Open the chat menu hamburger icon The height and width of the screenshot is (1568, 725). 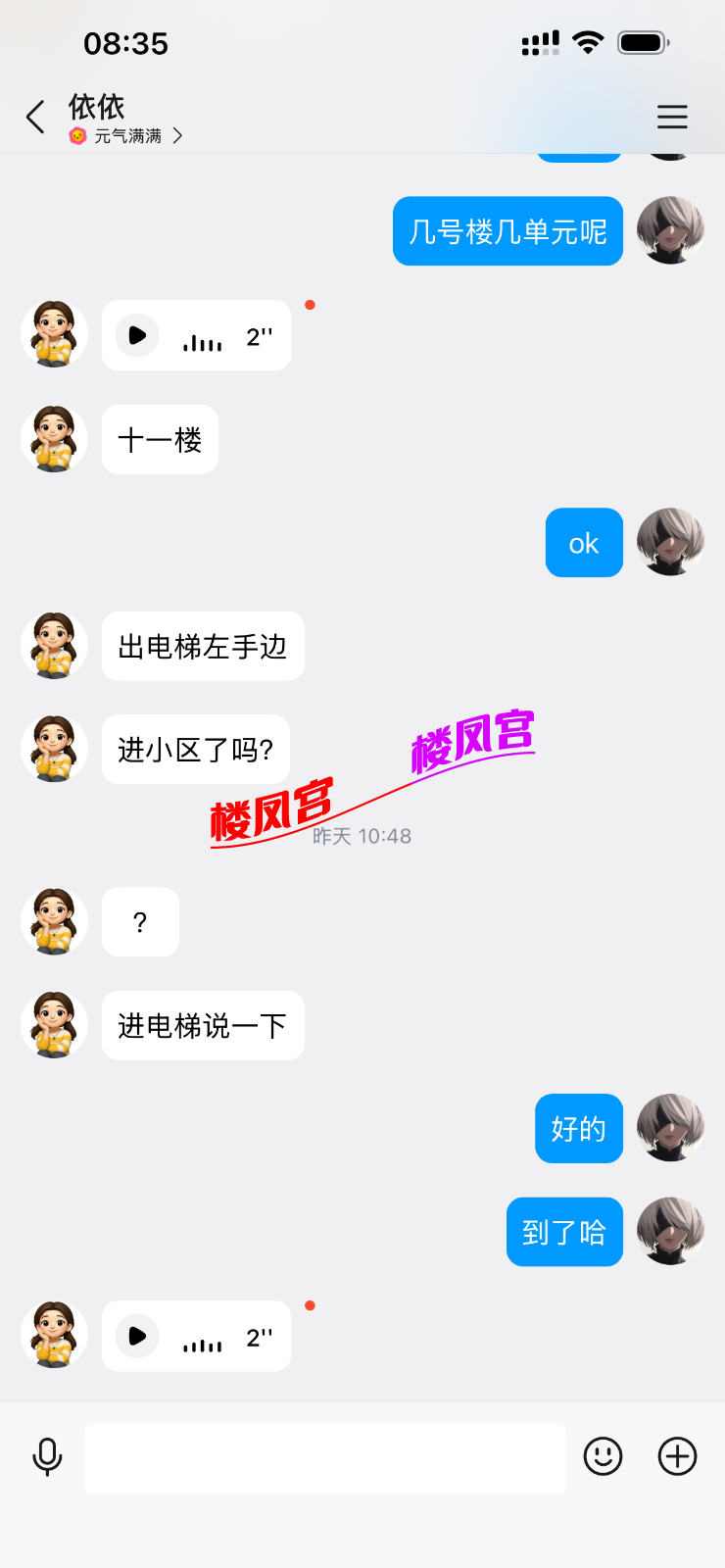click(672, 117)
